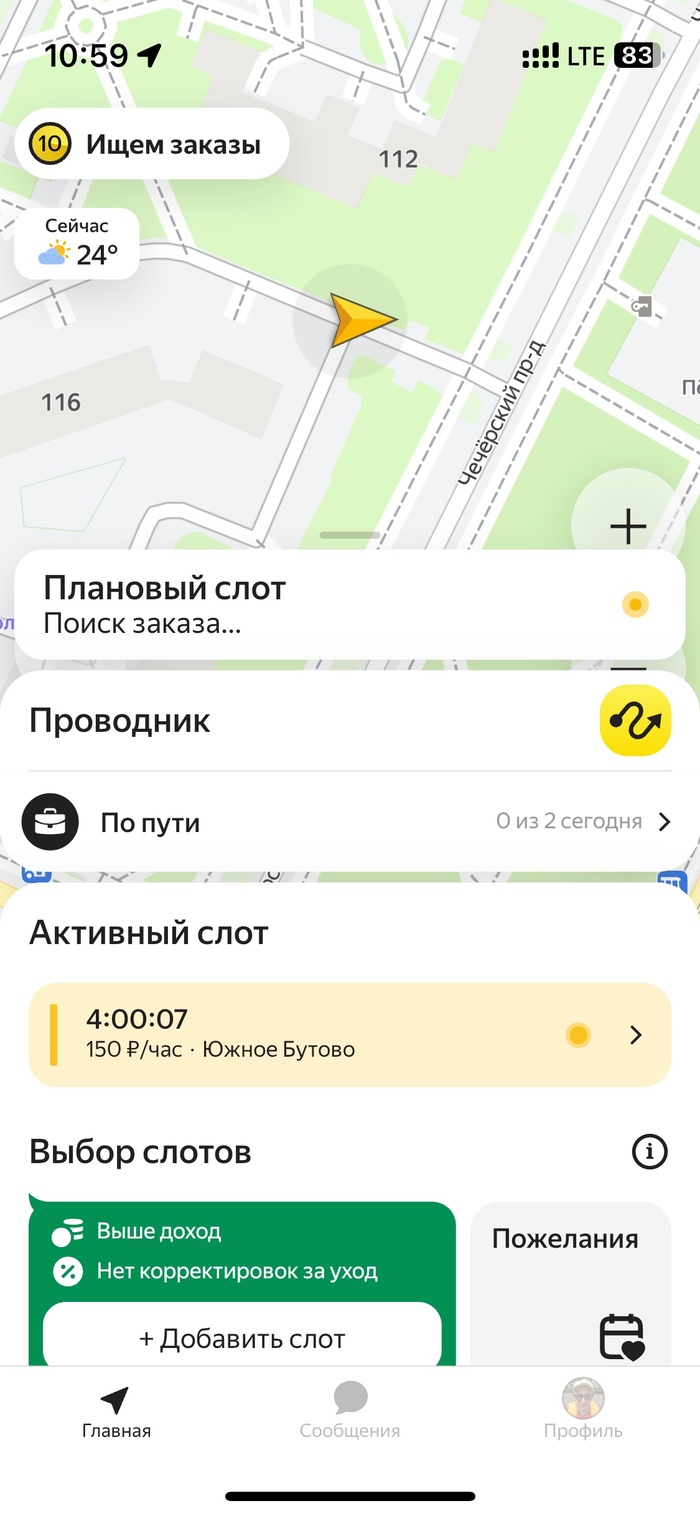
Task: Open the current weather widget
Action: pyautogui.click(x=77, y=244)
